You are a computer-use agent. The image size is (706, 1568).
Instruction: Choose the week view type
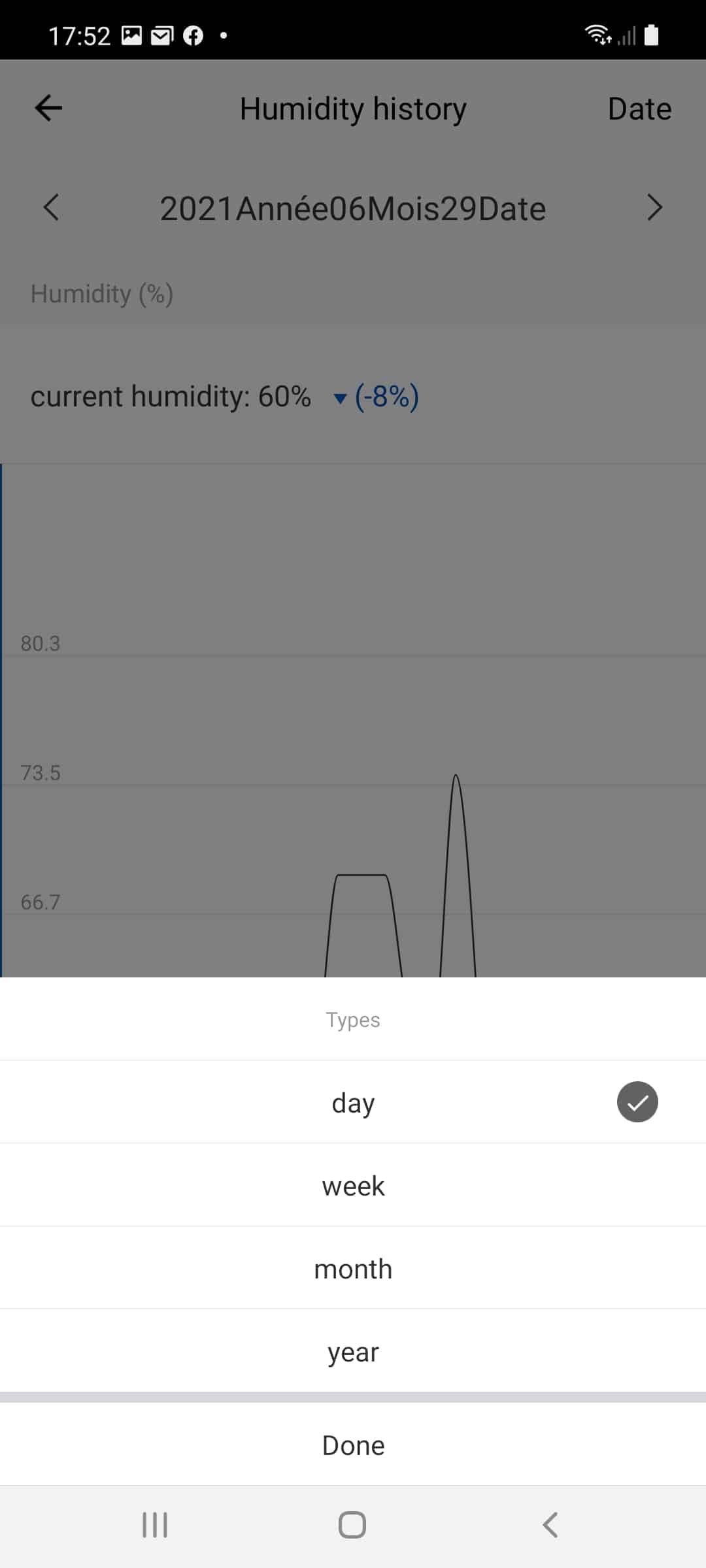tap(353, 1185)
